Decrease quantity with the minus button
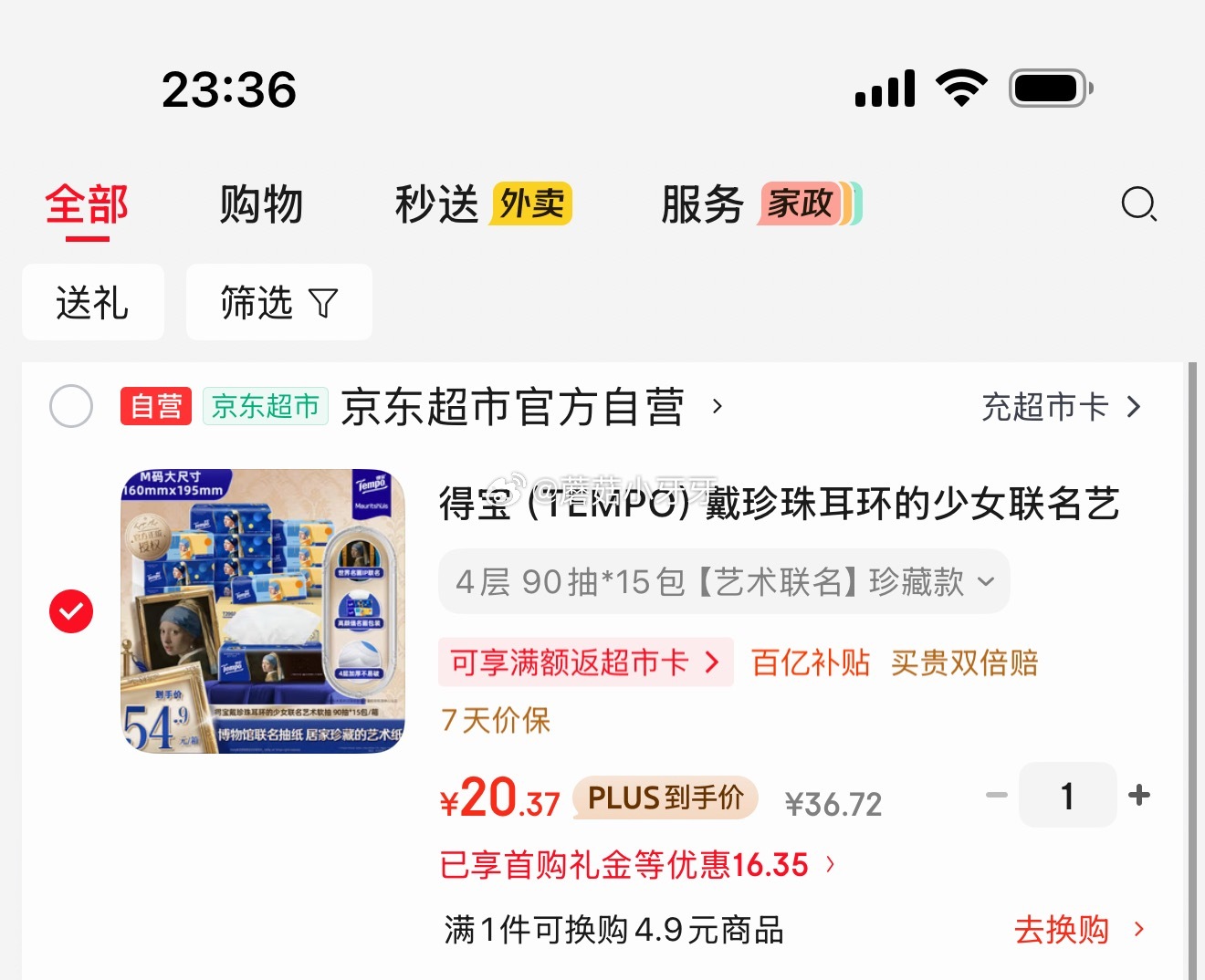Viewport: 1205px width, 980px height. click(996, 795)
